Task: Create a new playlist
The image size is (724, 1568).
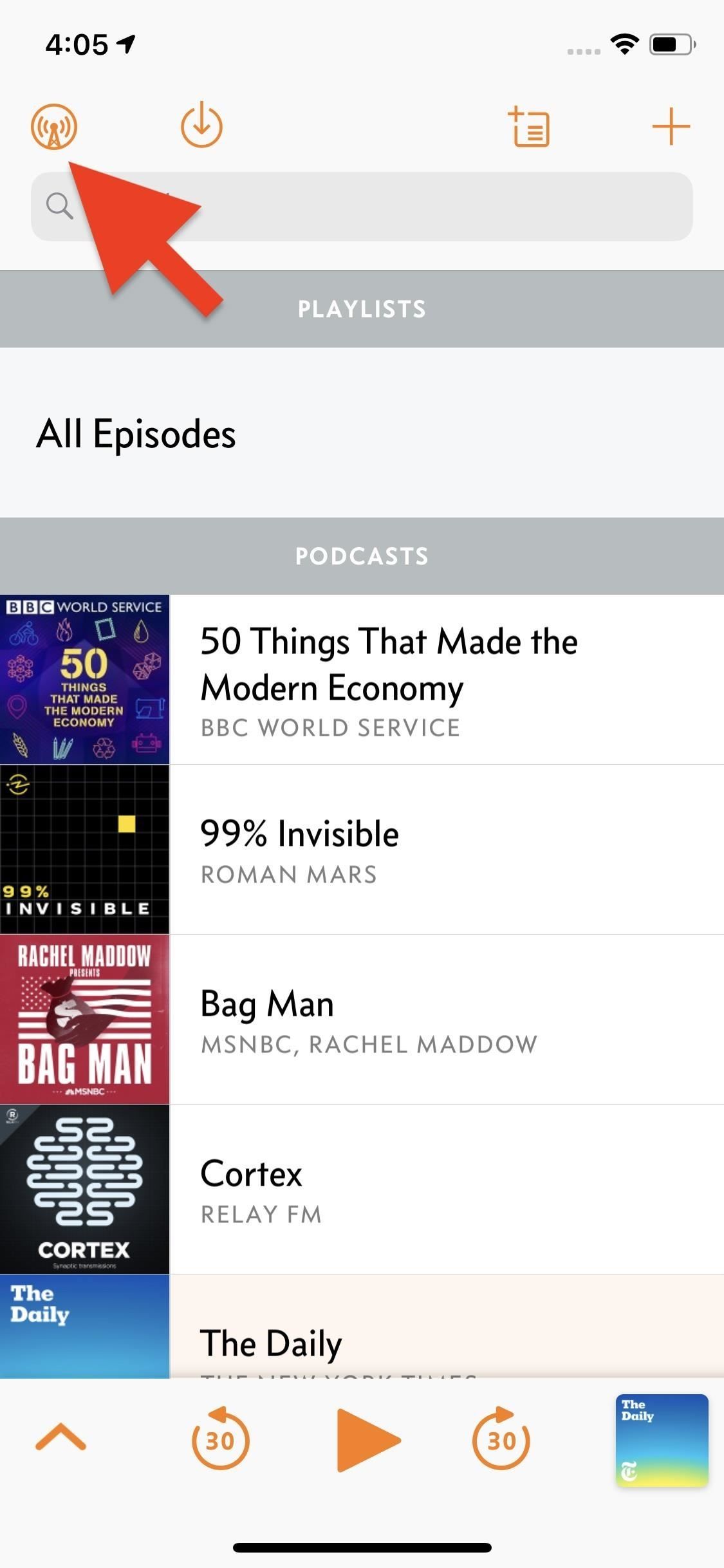Action: (529, 127)
